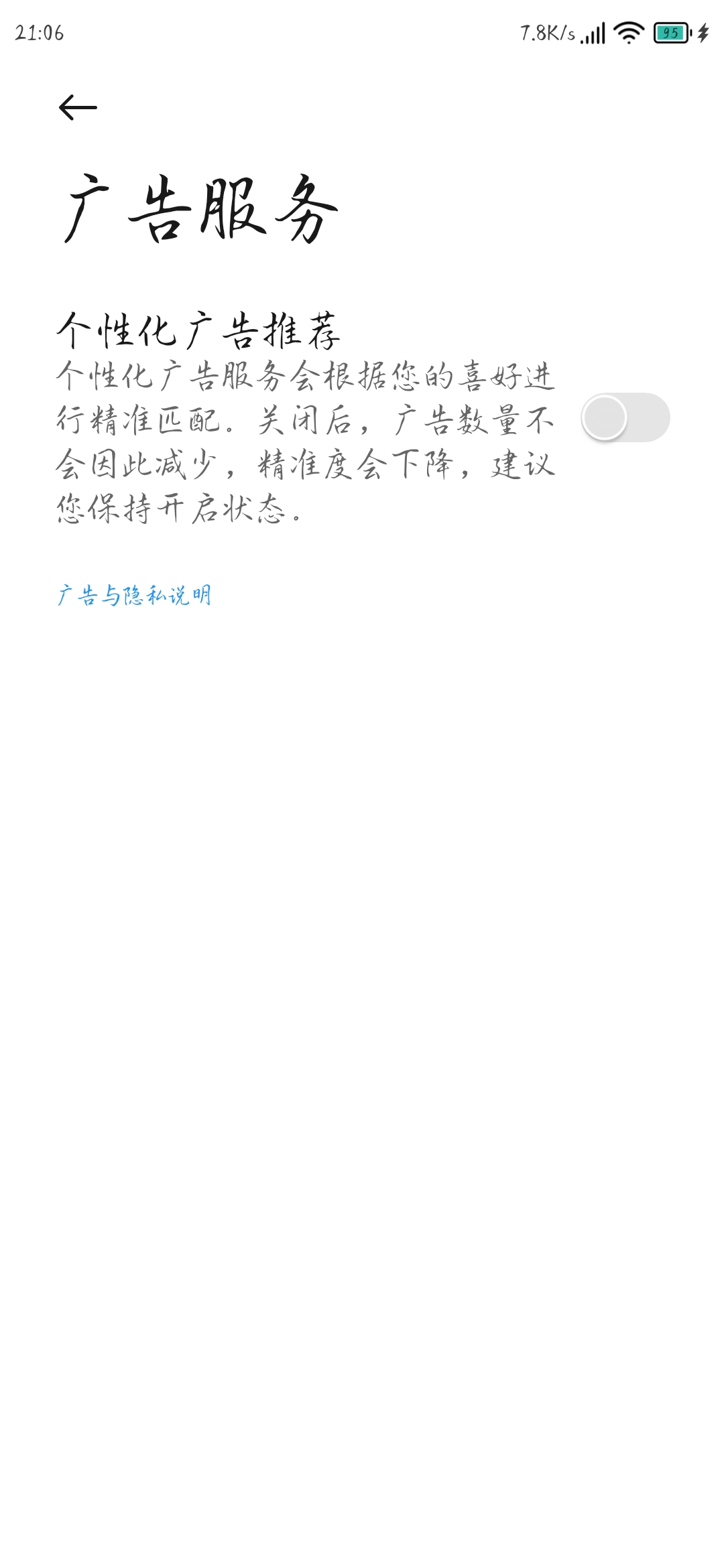Go back using the arrow icon
This screenshot has width=724, height=1568.
78,107
